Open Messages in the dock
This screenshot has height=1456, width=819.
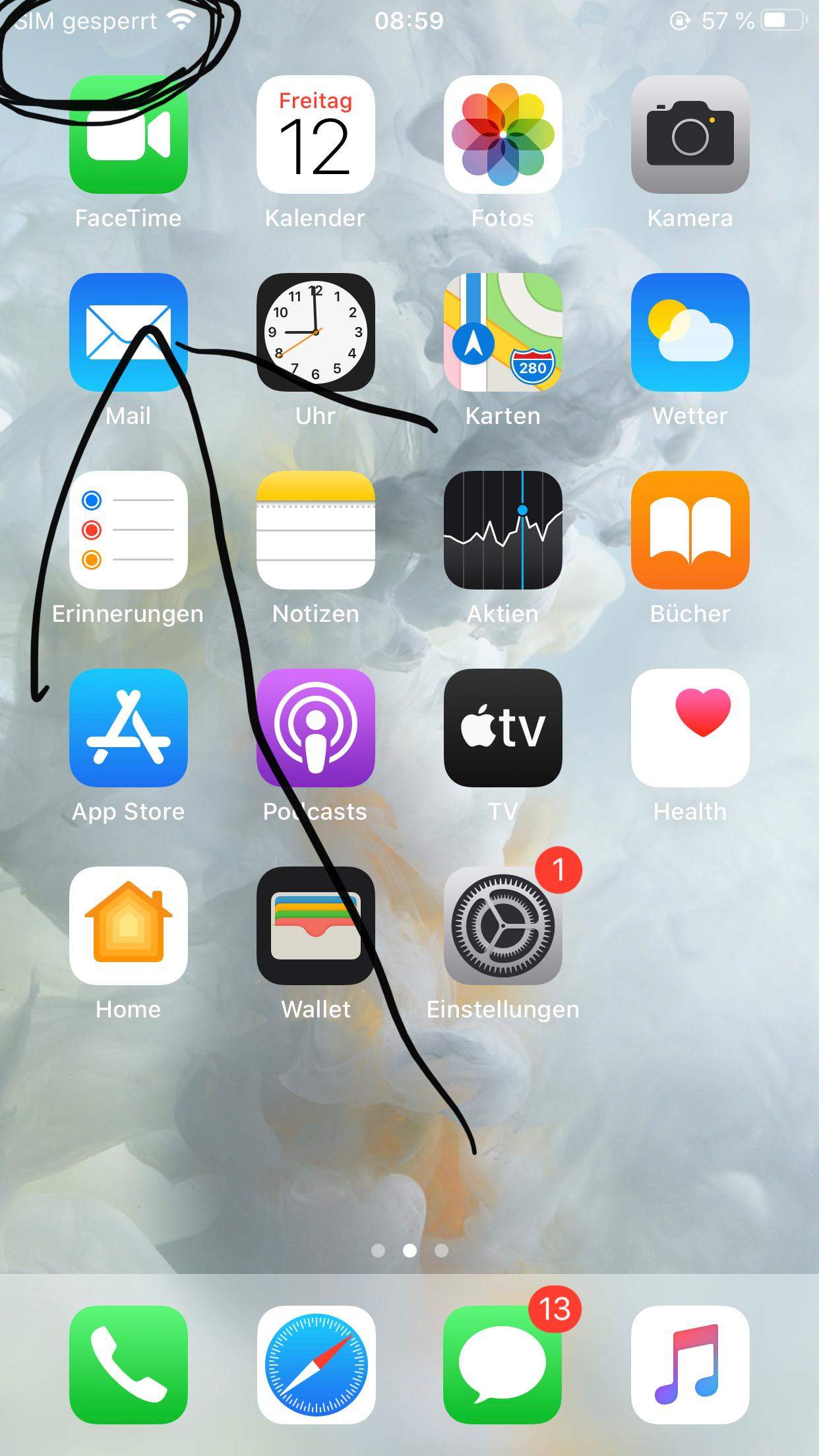pos(502,1365)
